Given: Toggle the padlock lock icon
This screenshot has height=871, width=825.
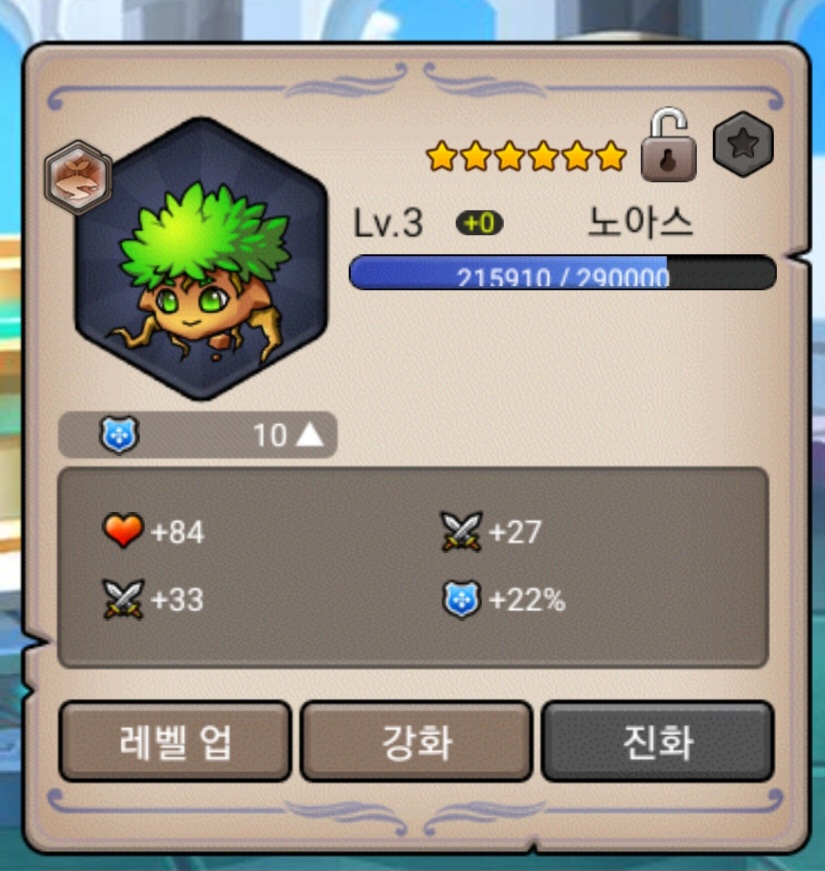Looking at the screenshot, I should (x=668, y=146).
